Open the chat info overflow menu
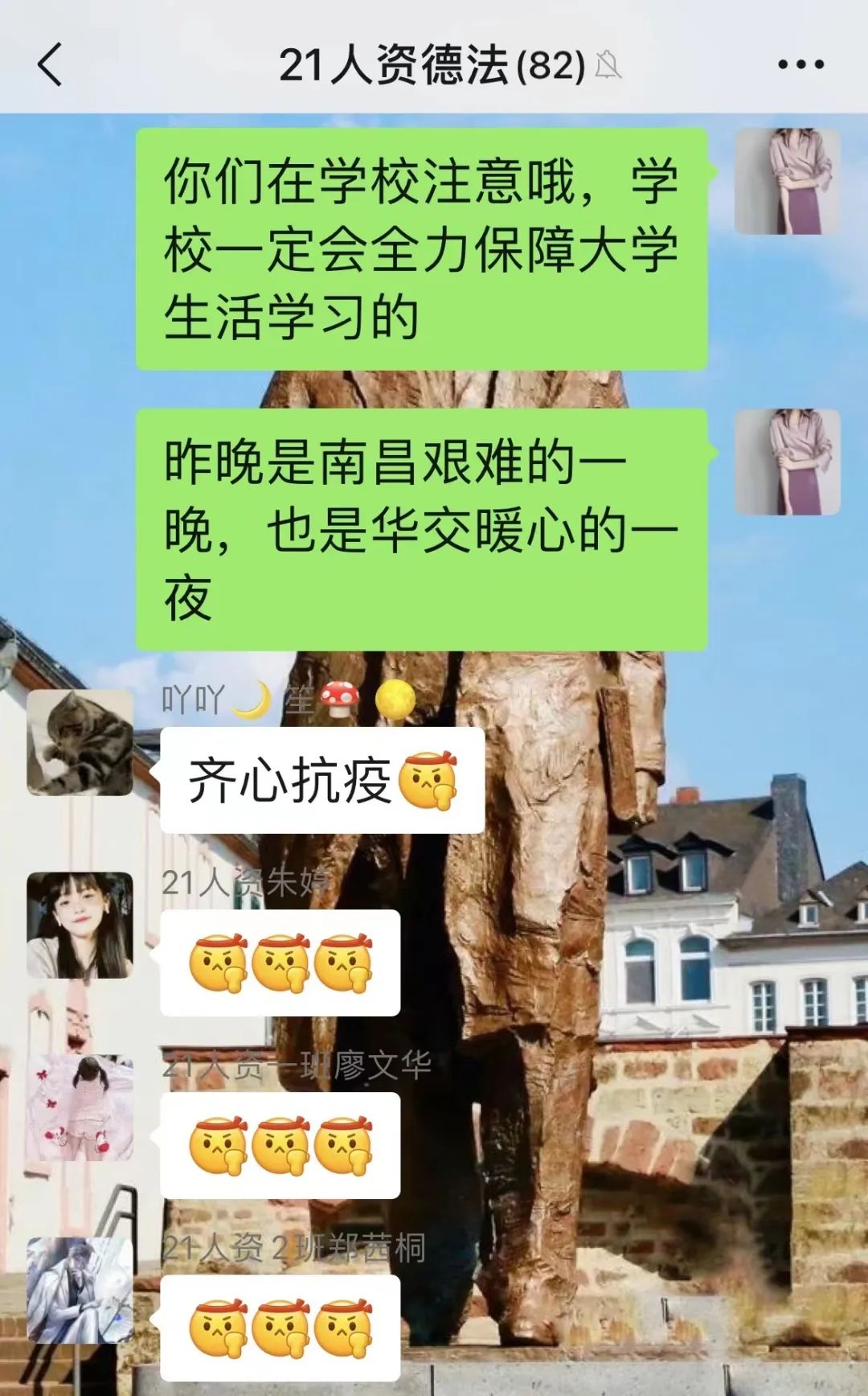Image resolution: width=868 pixels, height=1396 pixels. tap(800, 64)
